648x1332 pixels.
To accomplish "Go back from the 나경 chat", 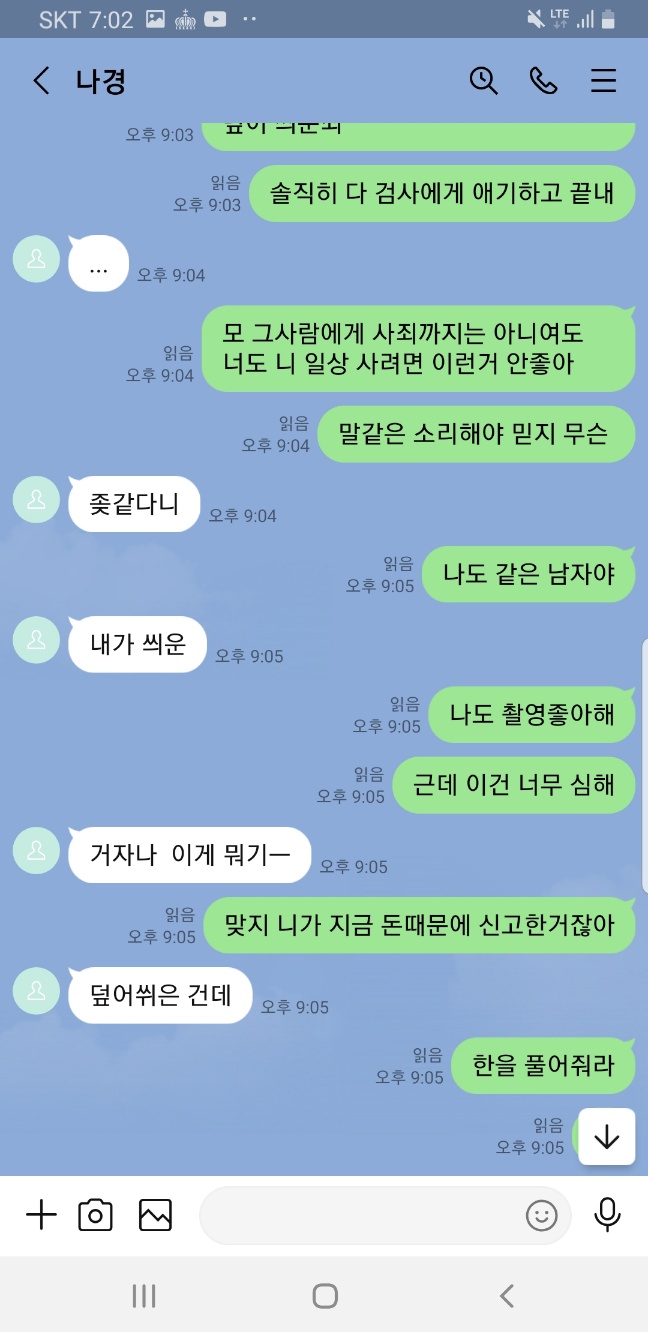I will (x=41, y=81).
